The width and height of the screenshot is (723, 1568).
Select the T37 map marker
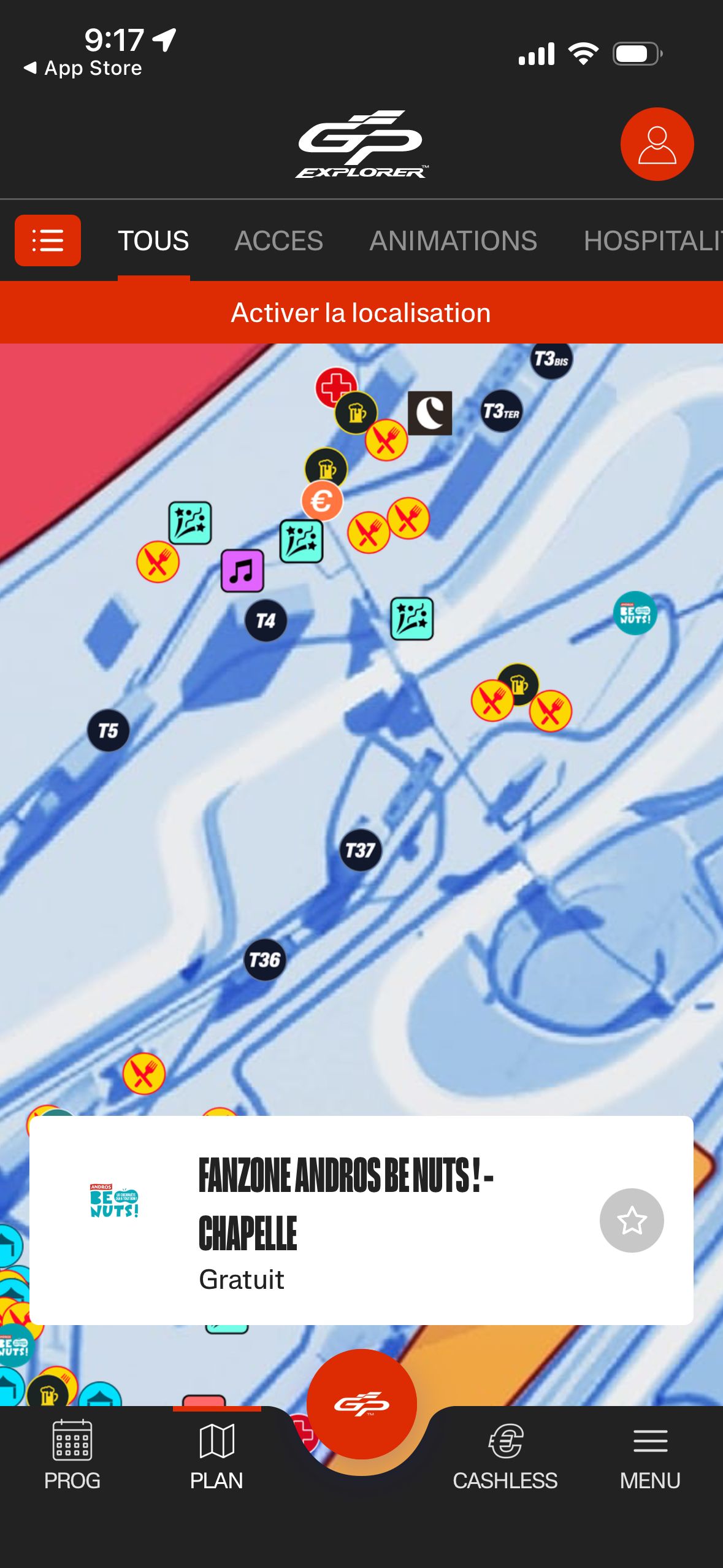[360, 850]
